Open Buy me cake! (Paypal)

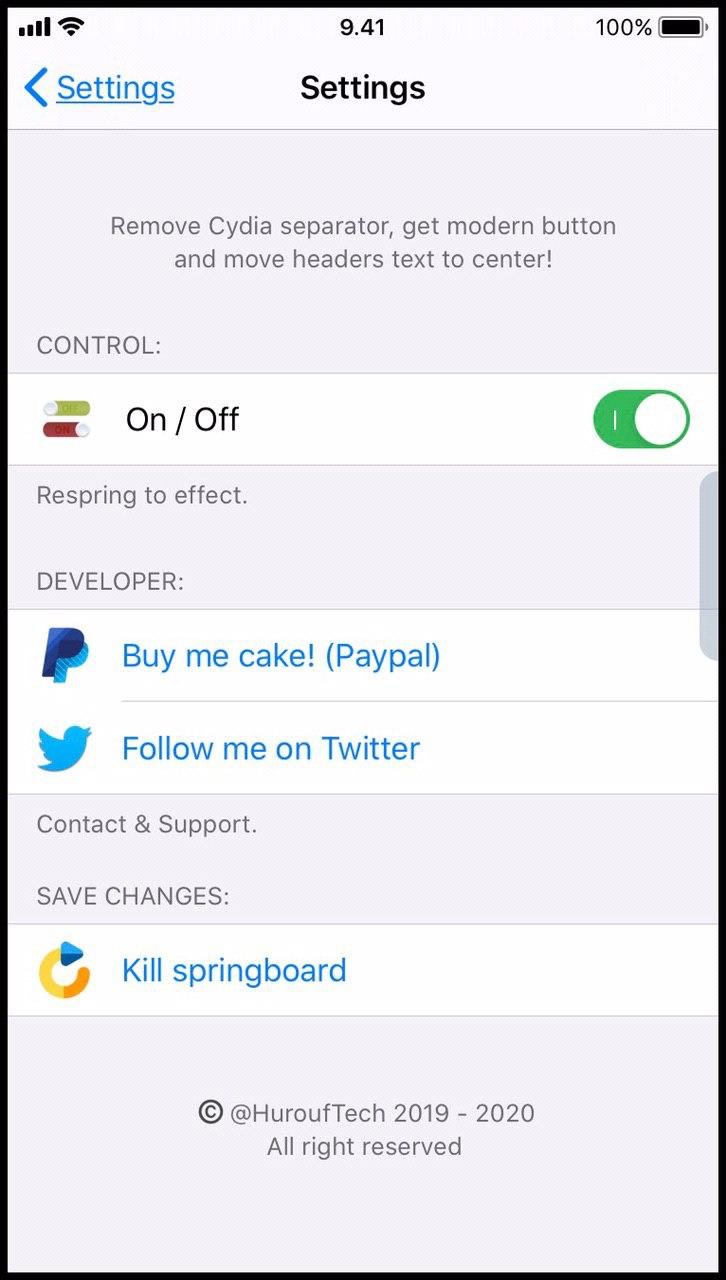(363, 656)
